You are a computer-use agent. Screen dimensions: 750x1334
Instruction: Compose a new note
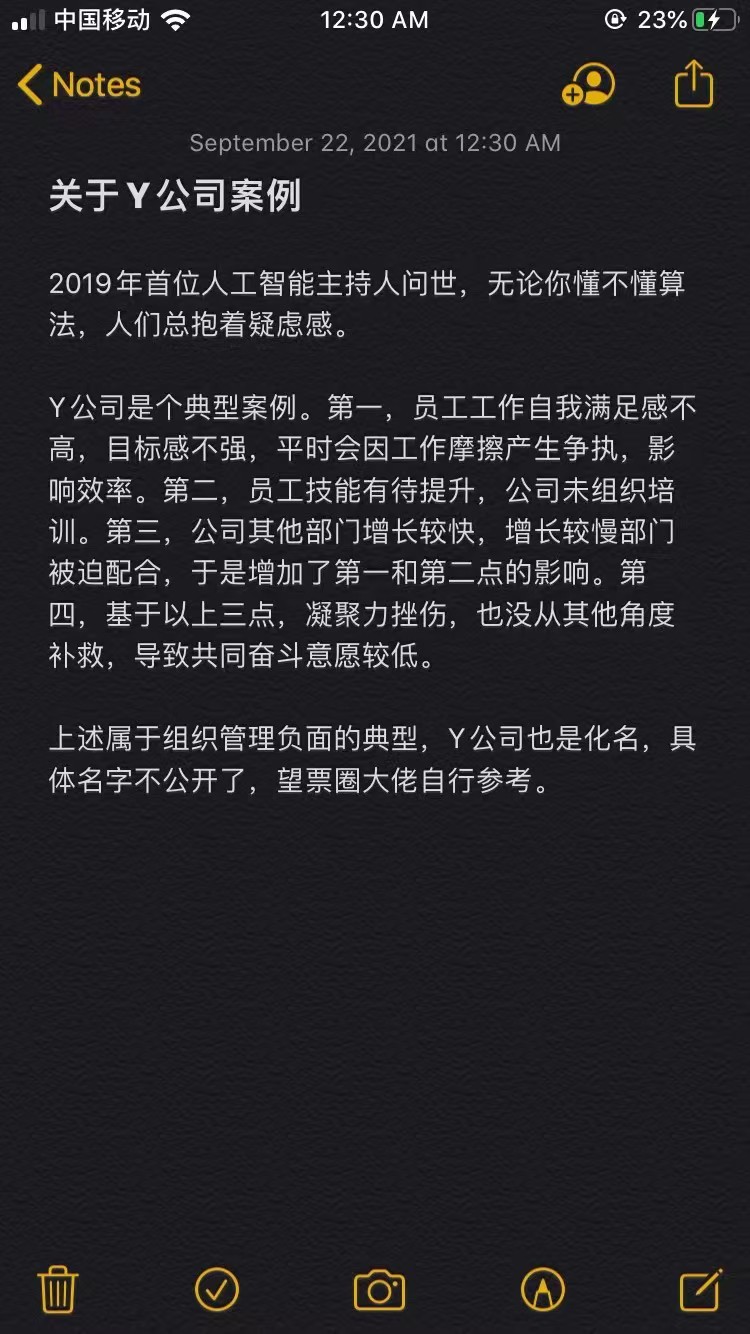pyautogui.click(x=700, y=1290)
